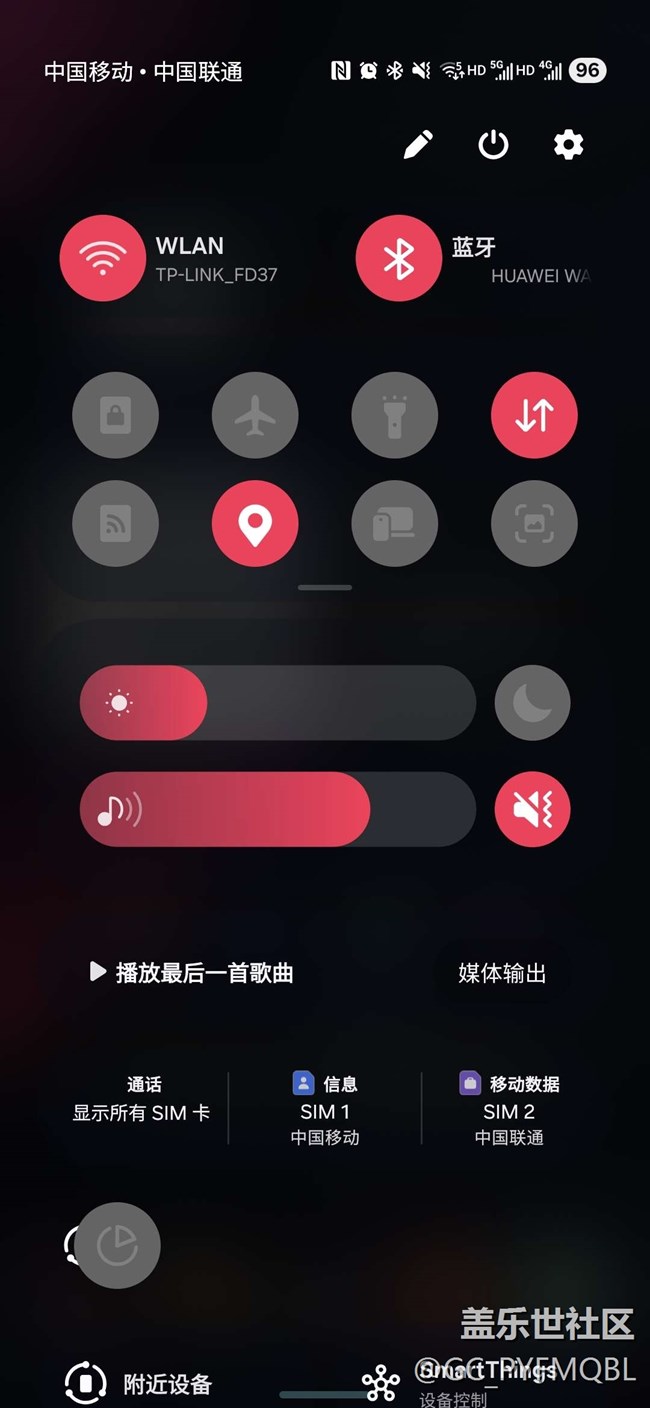Edit the quick settings panel layout
Image resolution: width=650 pixels, height=1408 pixels.
pyautogui.click(x=418, y=145)
